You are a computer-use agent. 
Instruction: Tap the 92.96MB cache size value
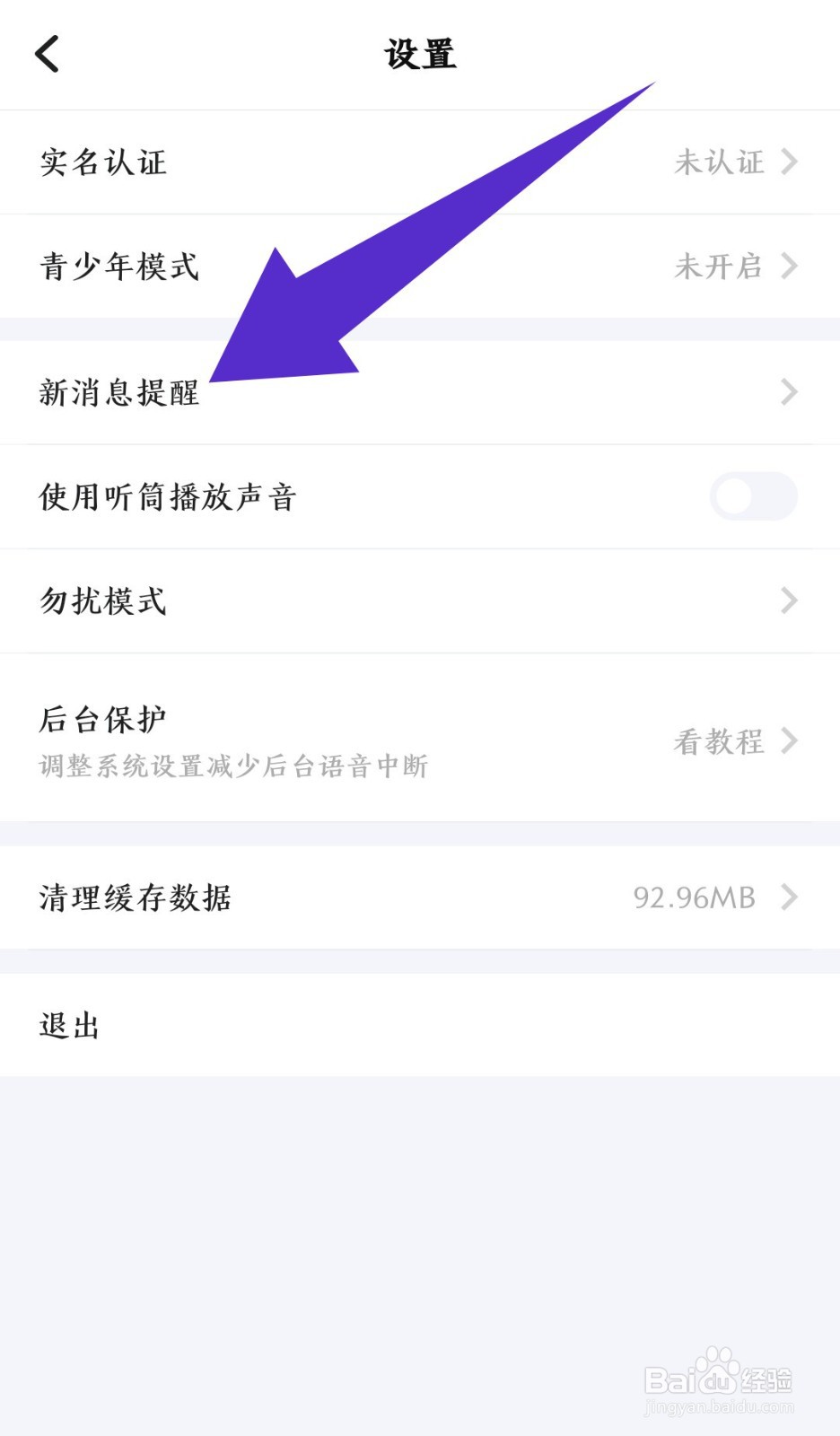point(693,897)
